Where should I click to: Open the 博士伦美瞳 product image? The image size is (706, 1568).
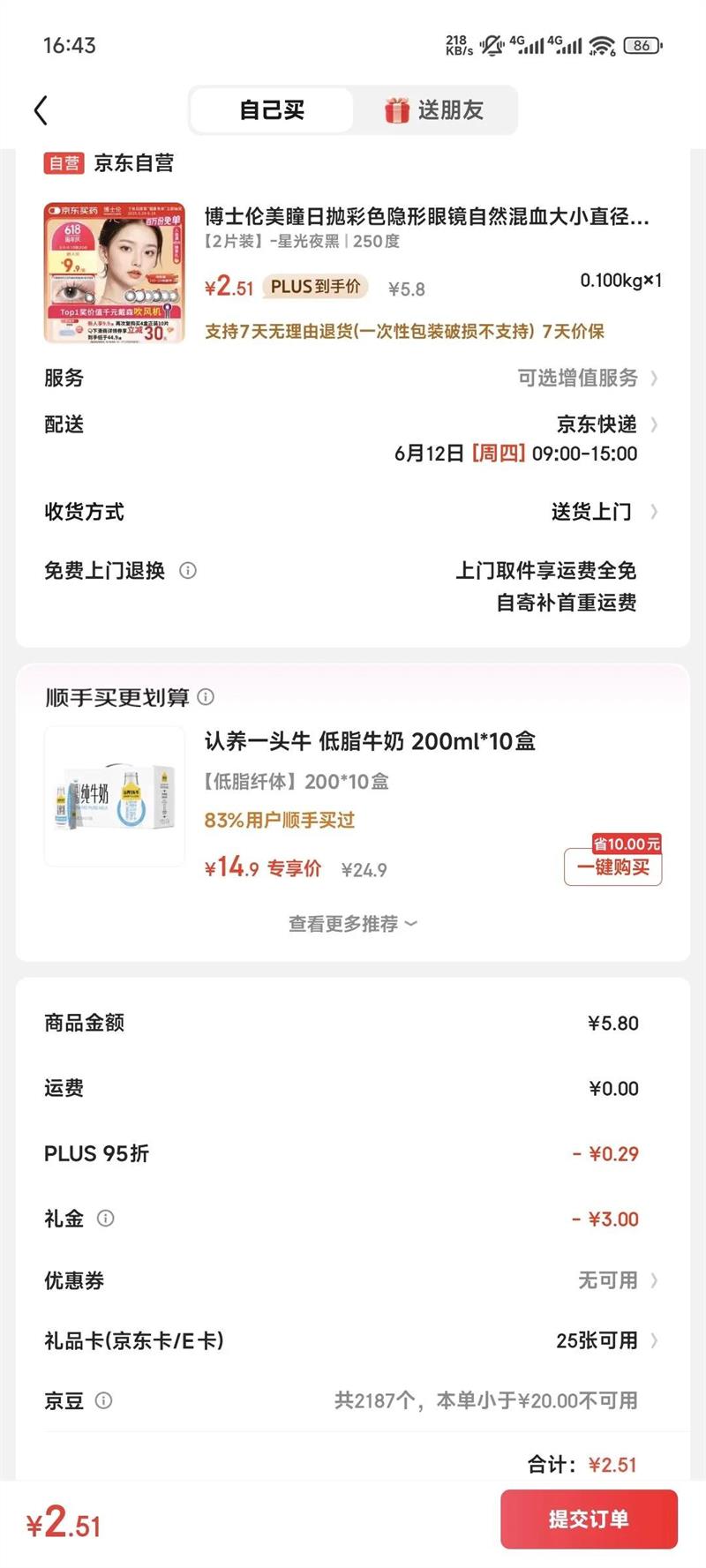tap(115, 273)
